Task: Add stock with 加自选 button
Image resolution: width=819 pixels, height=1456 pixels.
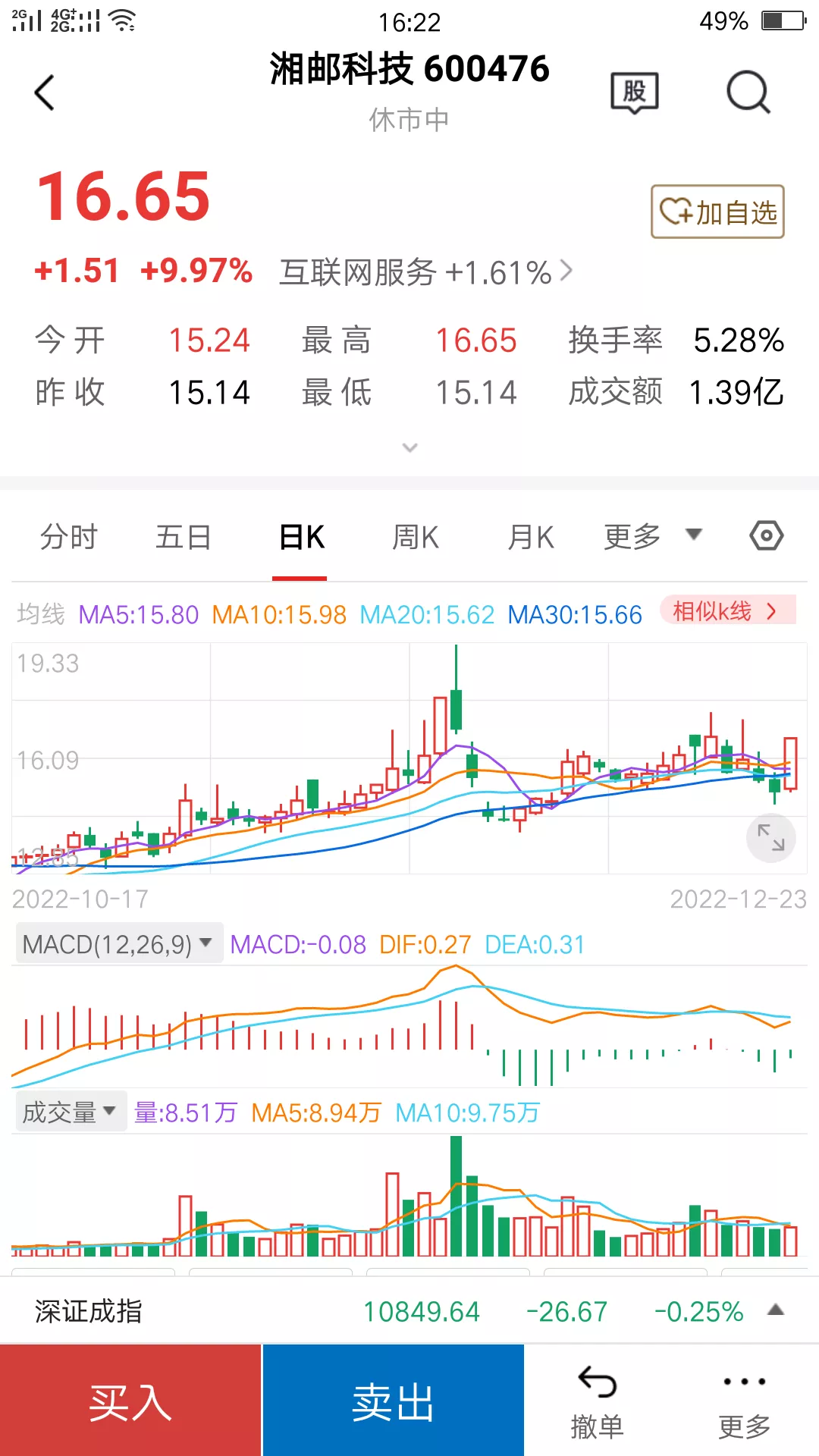Action: click(x=717, y=212)
